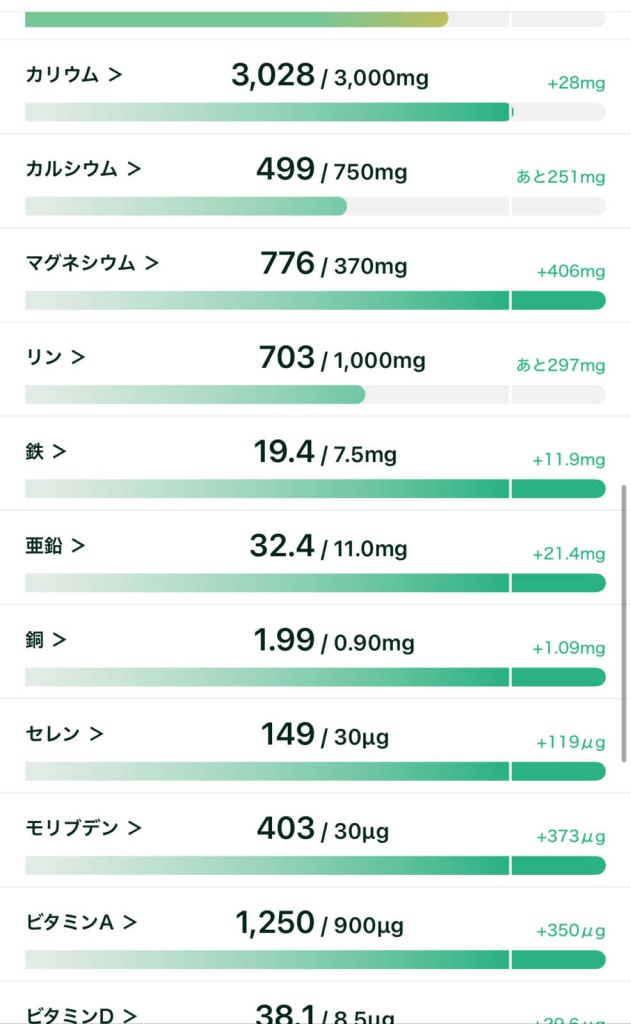631x1024 pixels.
Task: Select the マグネシウム row
Action: pos(92,263)
